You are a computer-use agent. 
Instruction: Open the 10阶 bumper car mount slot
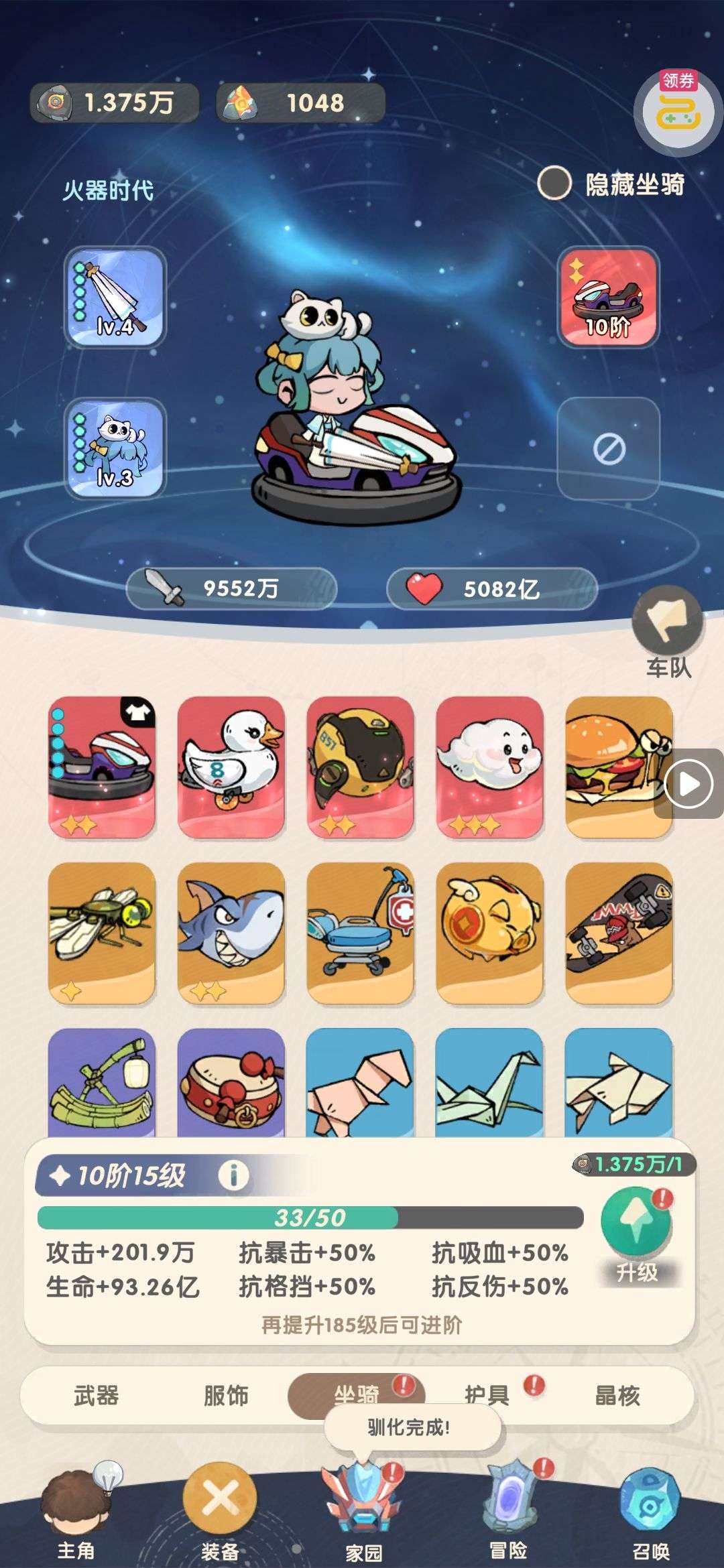(608, 297)
